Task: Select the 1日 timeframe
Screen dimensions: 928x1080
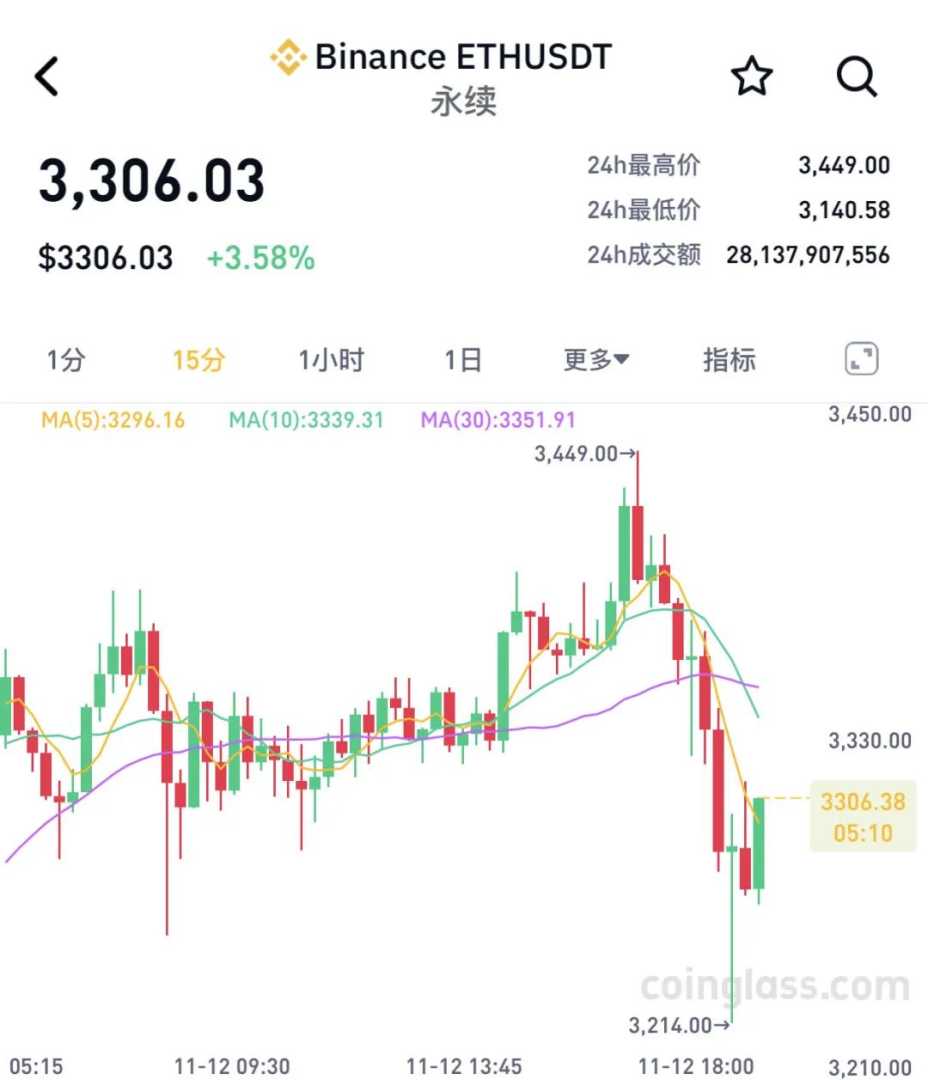Action: (463, 360)
